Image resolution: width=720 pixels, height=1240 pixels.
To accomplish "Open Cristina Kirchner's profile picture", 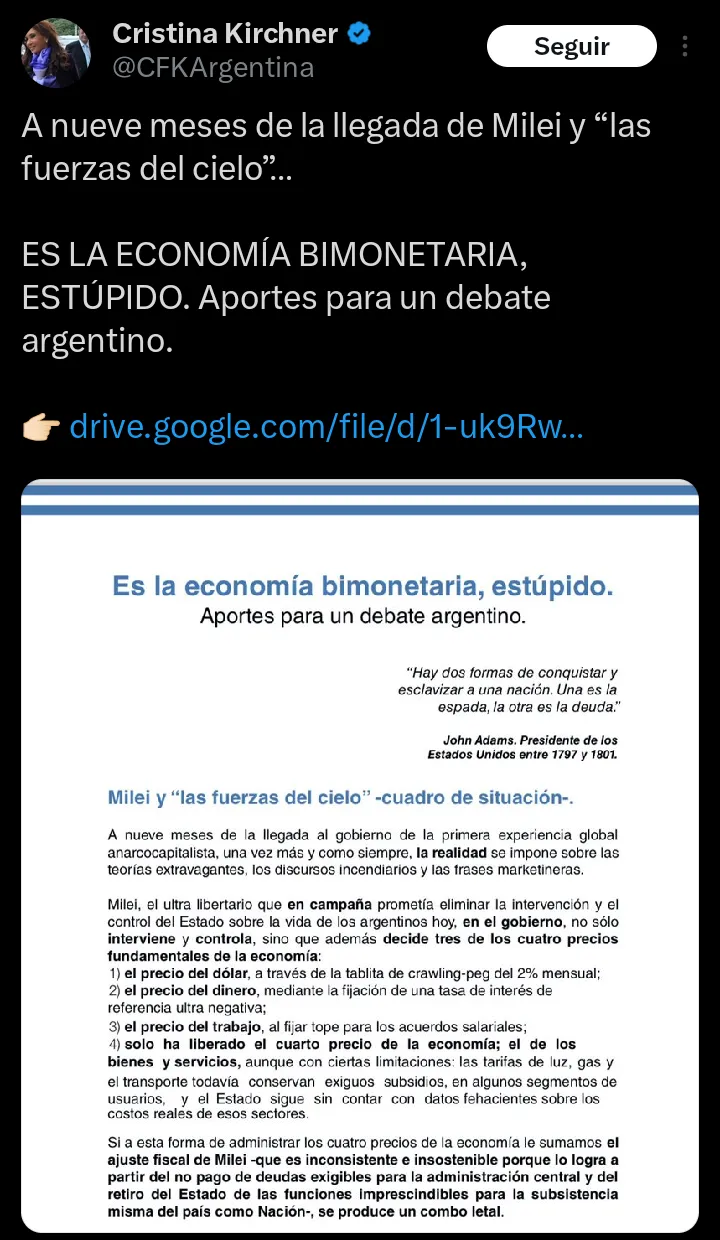I will [57, 52].
